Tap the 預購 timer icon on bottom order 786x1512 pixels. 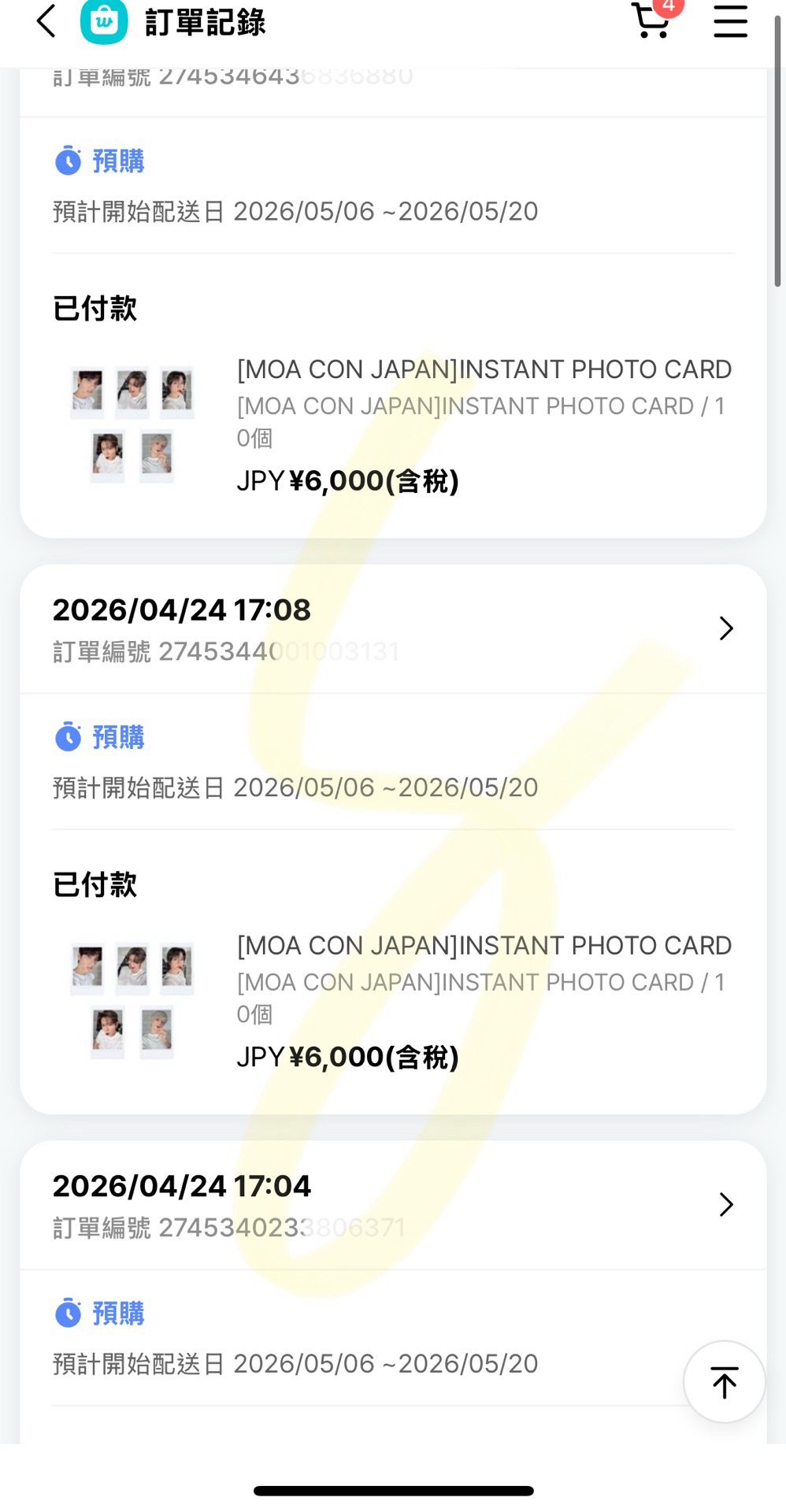68,1313
